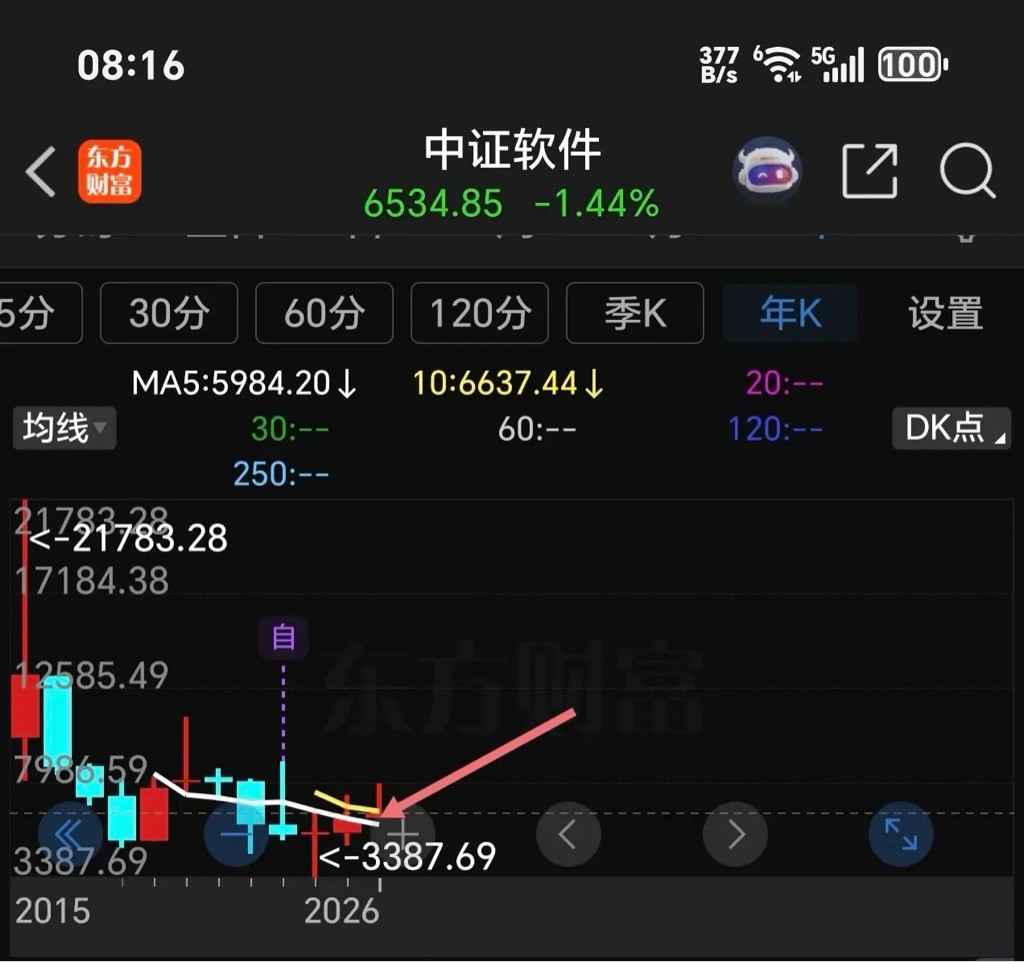Move chart cursor left one candle

click(x=568, y=834)
